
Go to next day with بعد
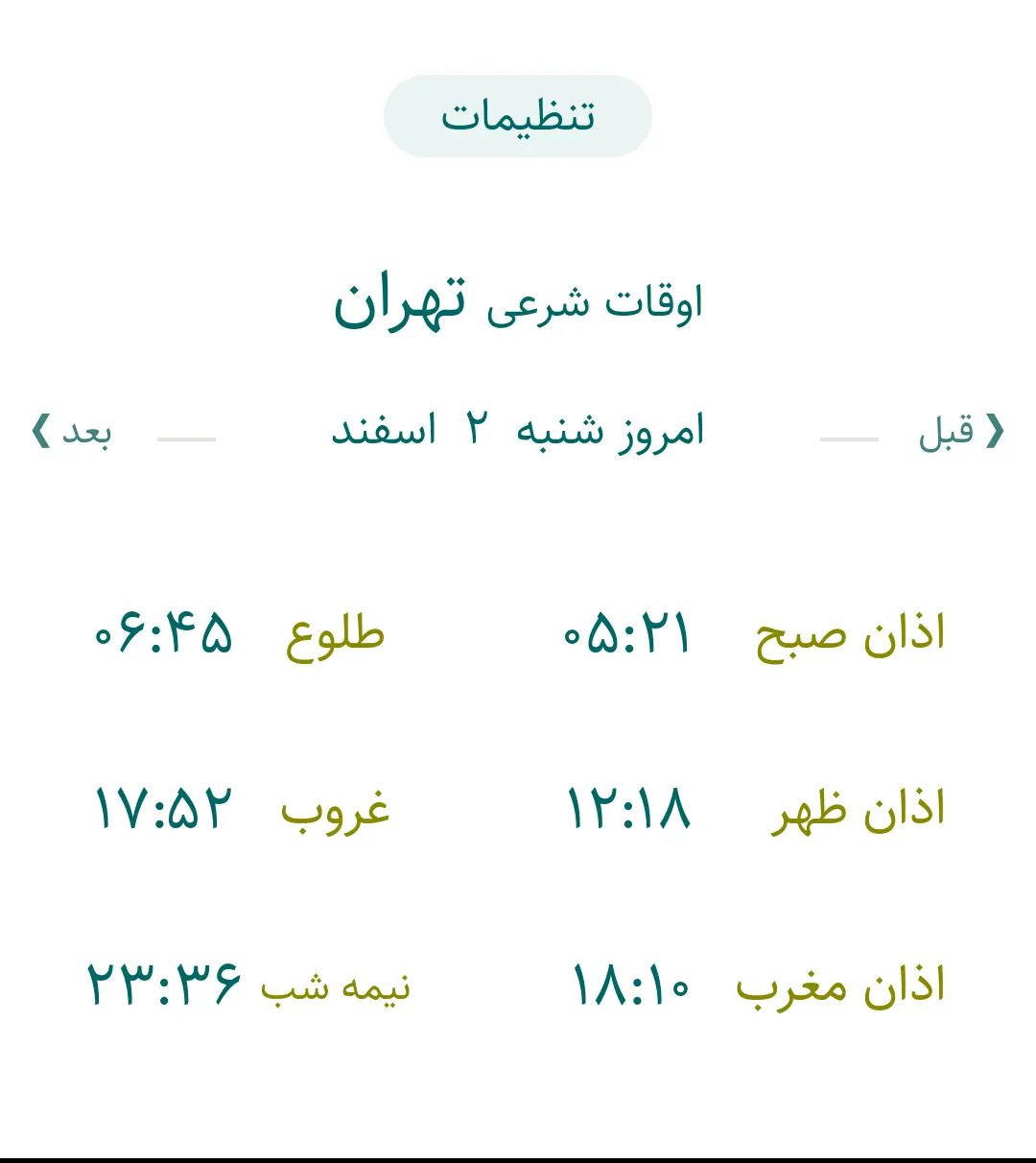tap(73, 432)
